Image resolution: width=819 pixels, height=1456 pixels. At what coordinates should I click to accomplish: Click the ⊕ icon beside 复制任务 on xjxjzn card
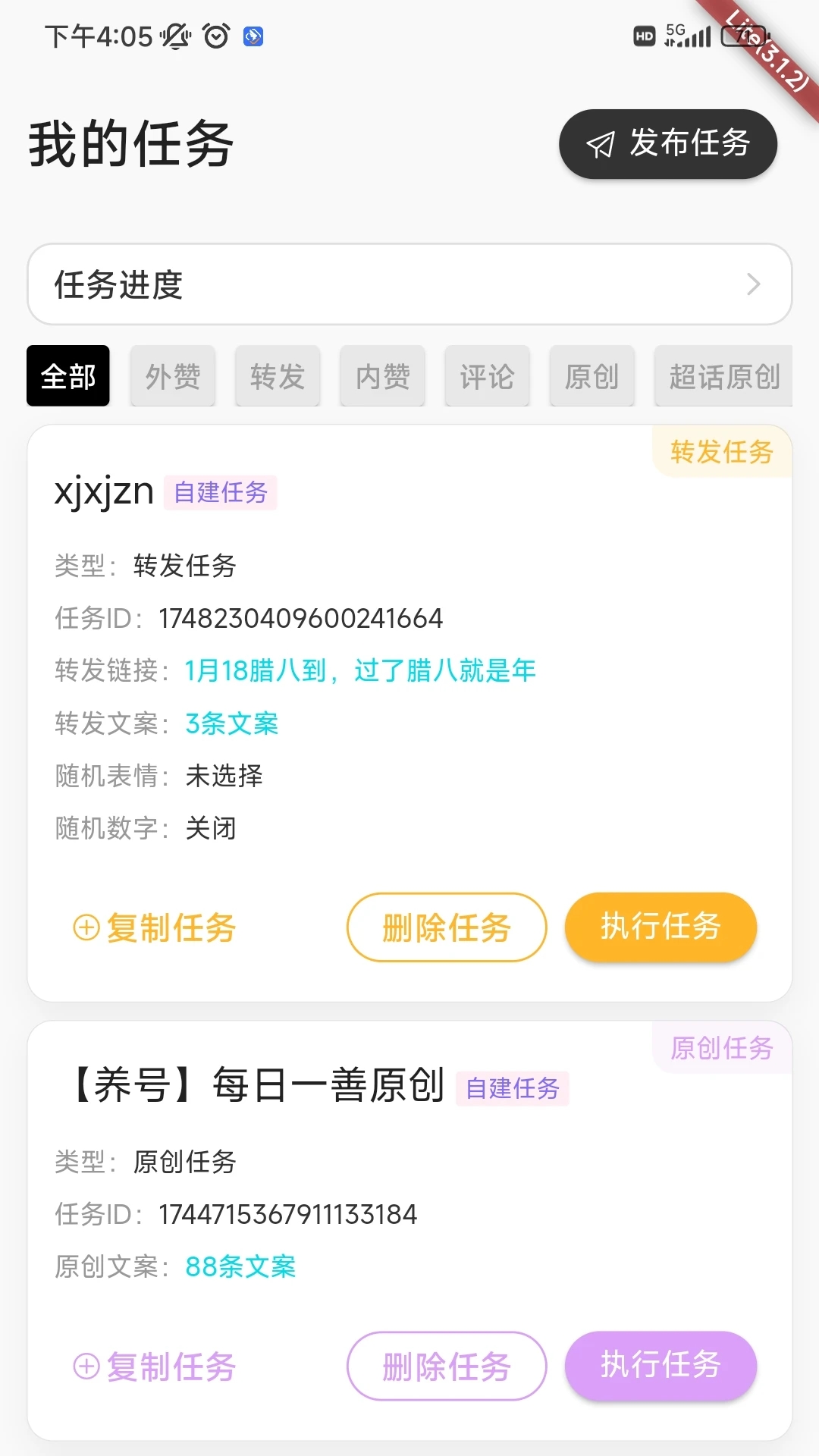[86, 927]
